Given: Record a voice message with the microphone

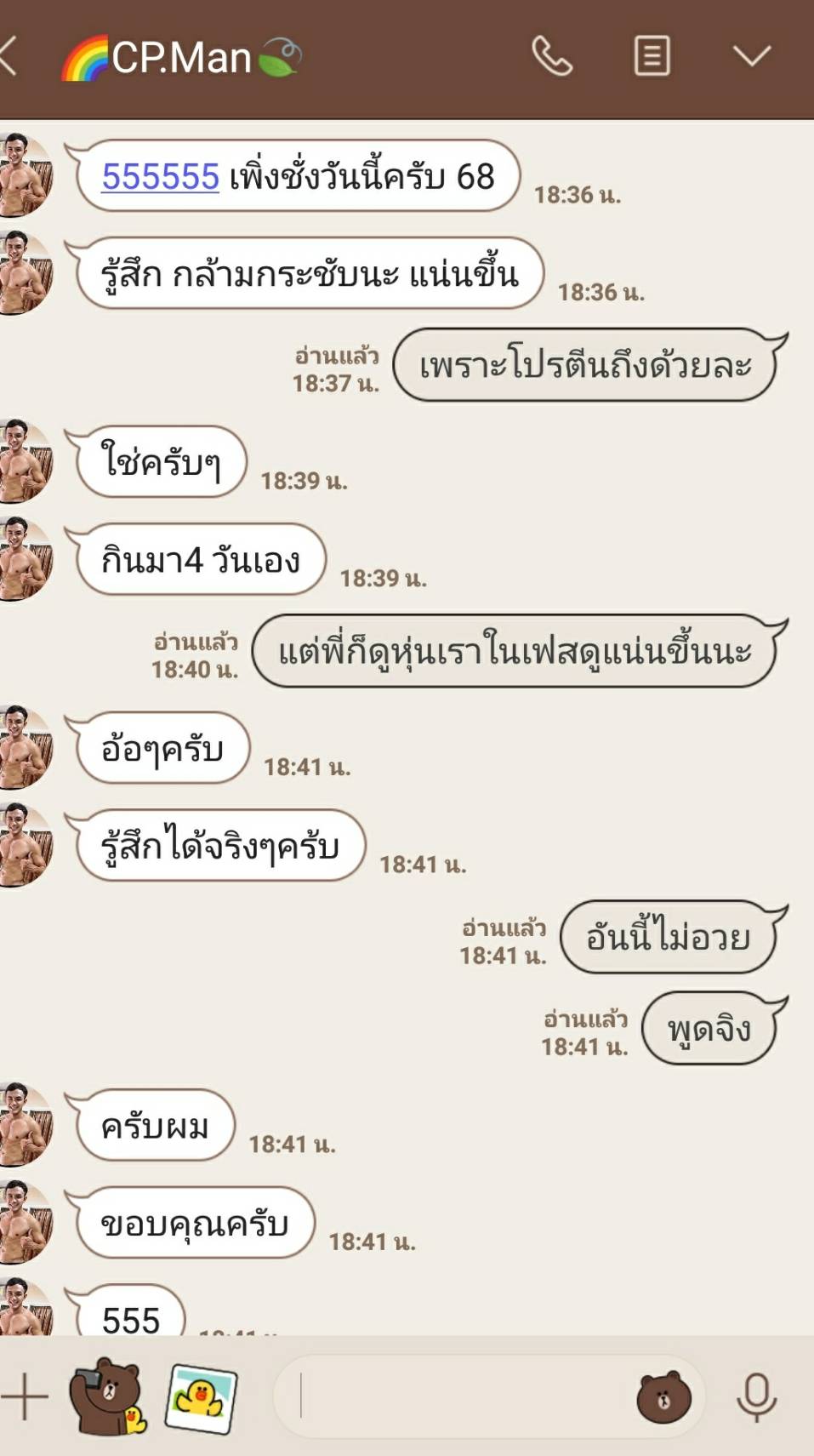Looking at the screenshot, I should tap(756, 1396).
